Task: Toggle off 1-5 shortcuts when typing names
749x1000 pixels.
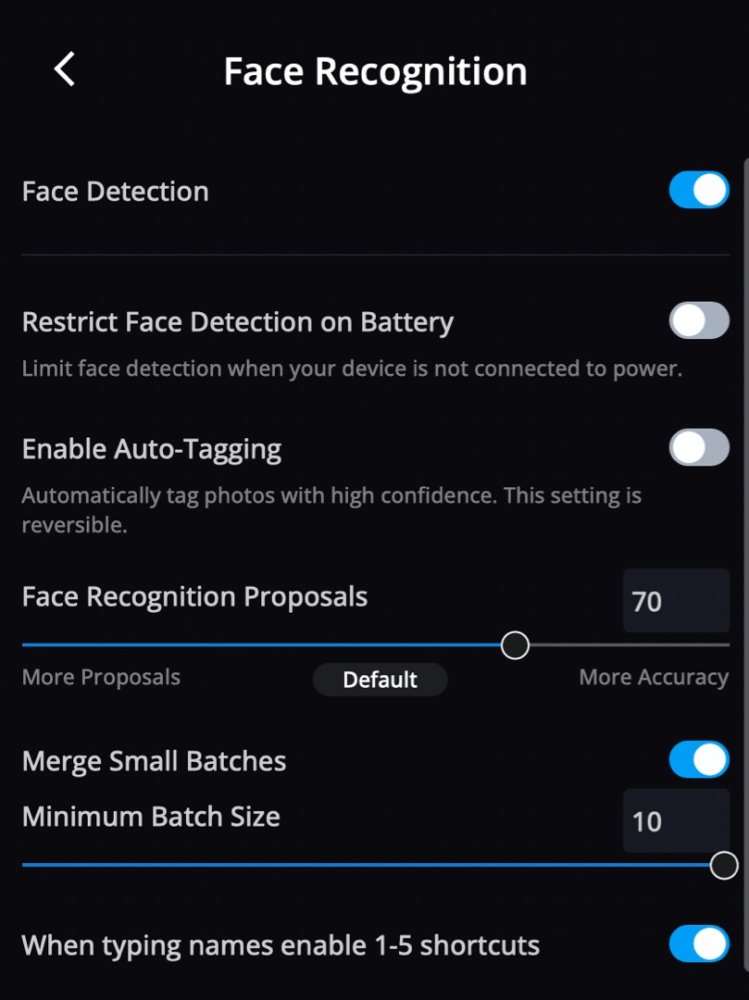Action: click(x=698, y=944)
